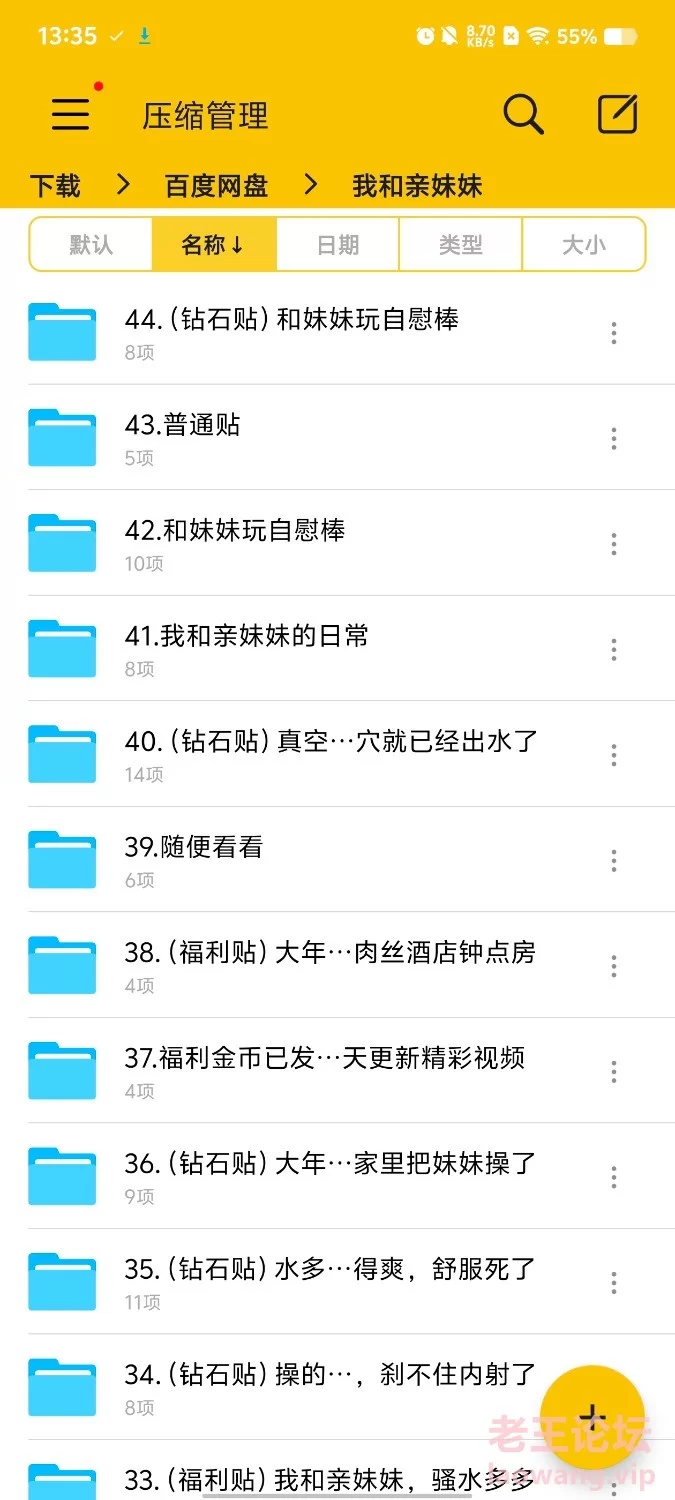Screen dimensions: 675x1500
Task: Go to 下载 in the breadcrumb
Action: coord(54,186)
